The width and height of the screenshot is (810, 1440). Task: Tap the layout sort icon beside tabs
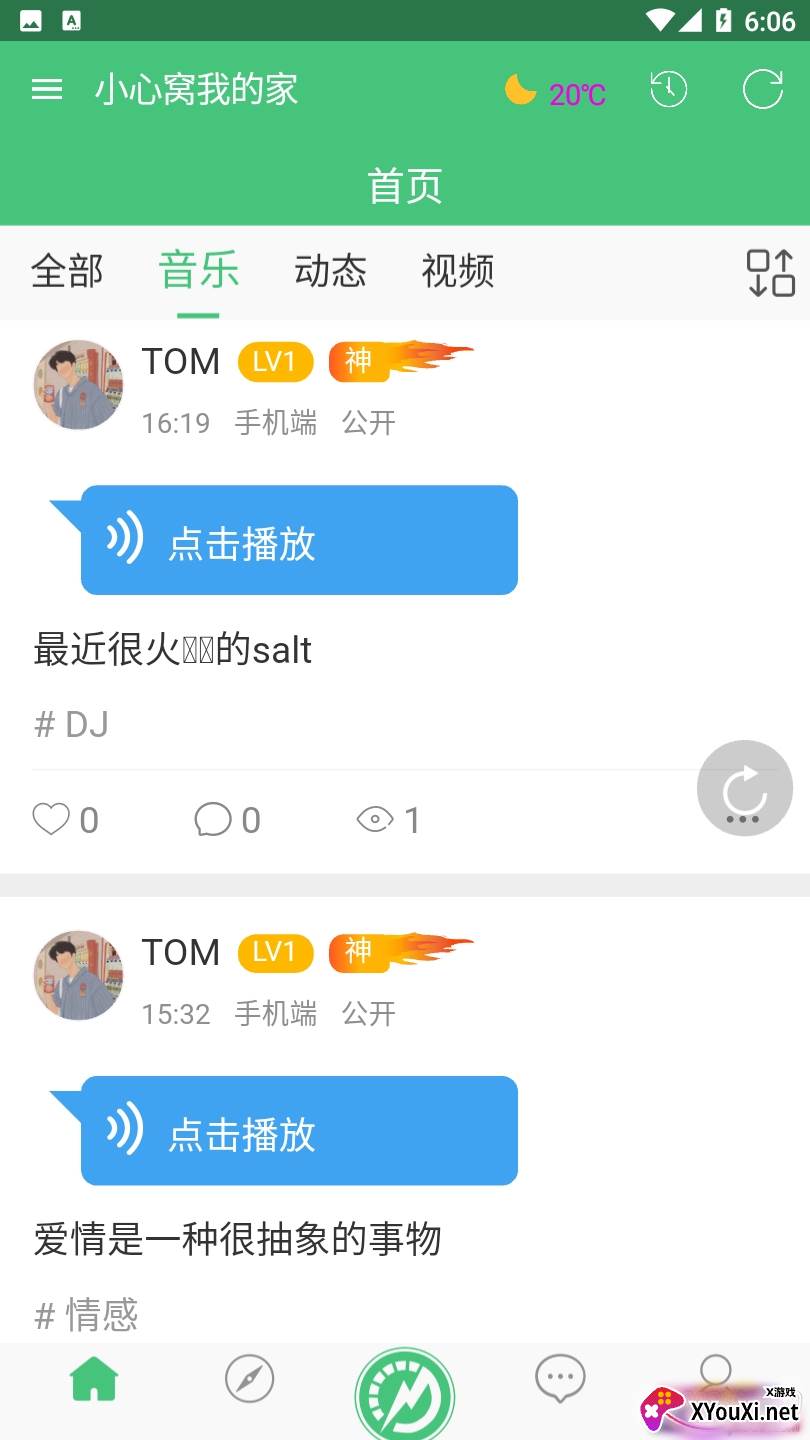pos(770,272)
